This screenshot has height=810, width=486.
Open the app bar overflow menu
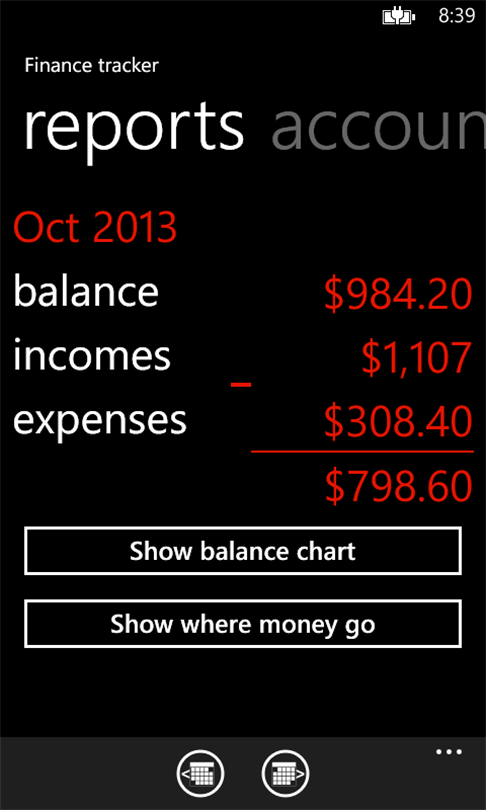click(449, 752)
